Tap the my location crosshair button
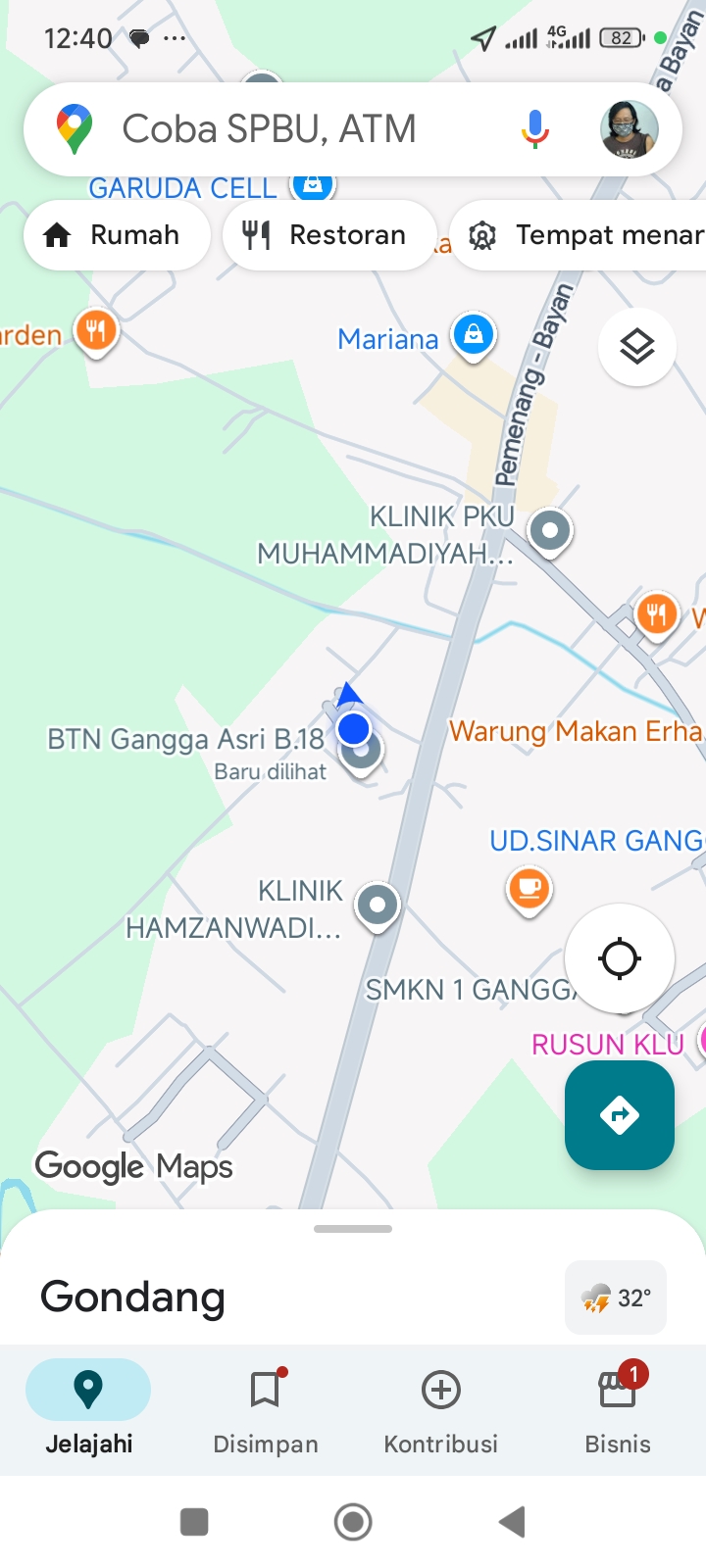The height and width of the screenshot is (1568, 706). tap(619, 959)
